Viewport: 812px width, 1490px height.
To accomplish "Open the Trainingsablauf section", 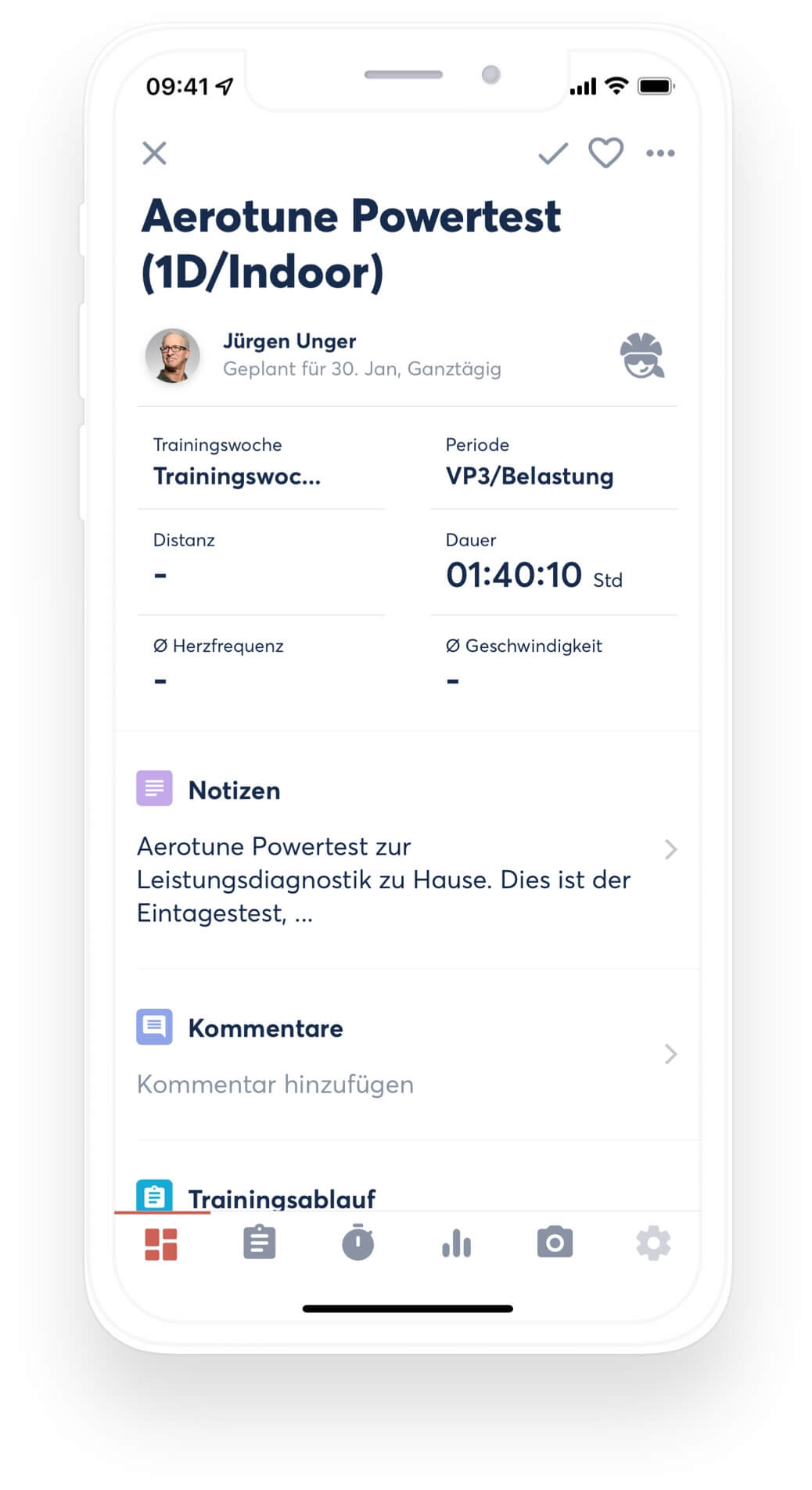I will (282, 1197).
